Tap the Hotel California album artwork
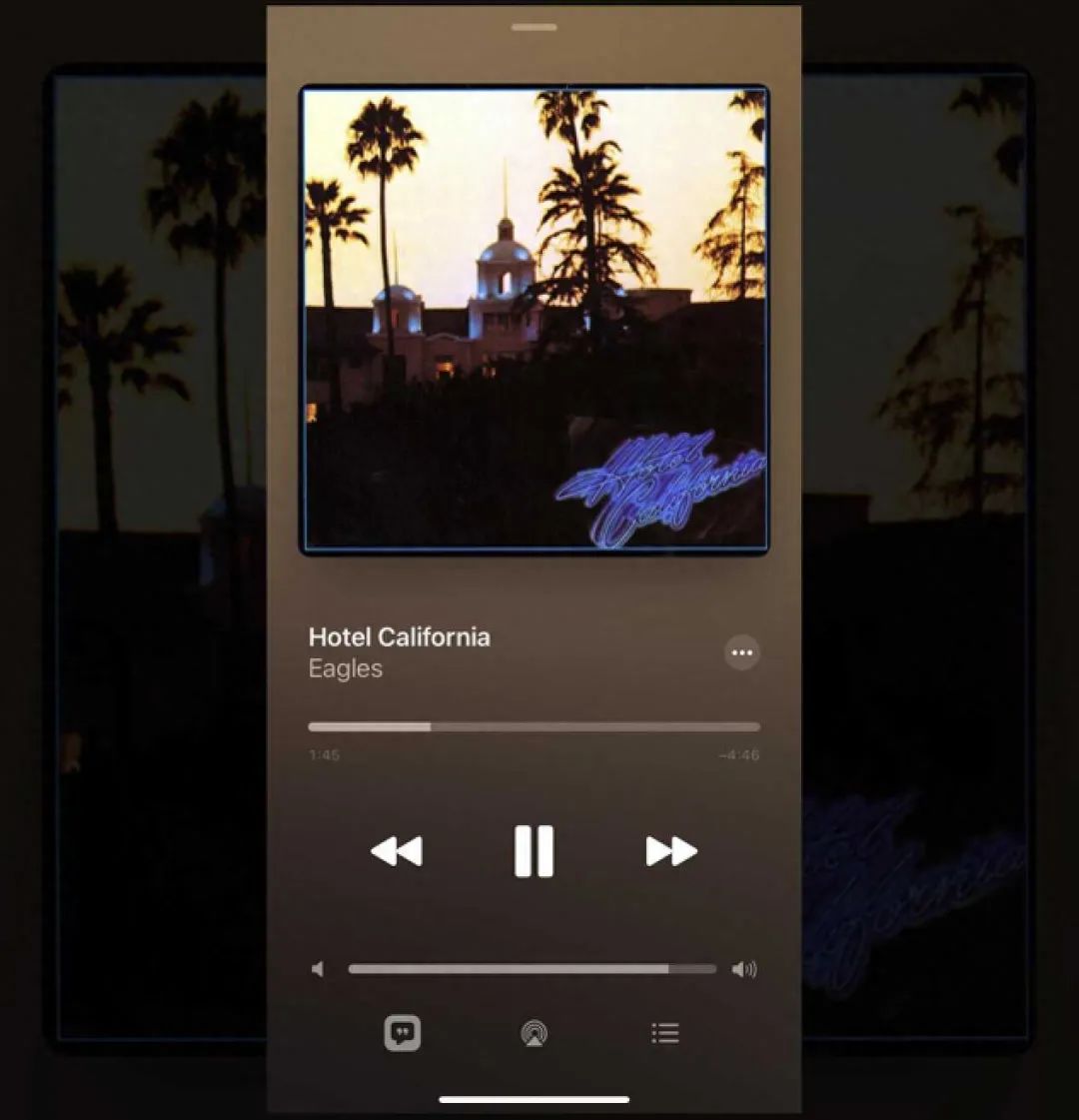1079x1120 pixels. pos(534,320)
